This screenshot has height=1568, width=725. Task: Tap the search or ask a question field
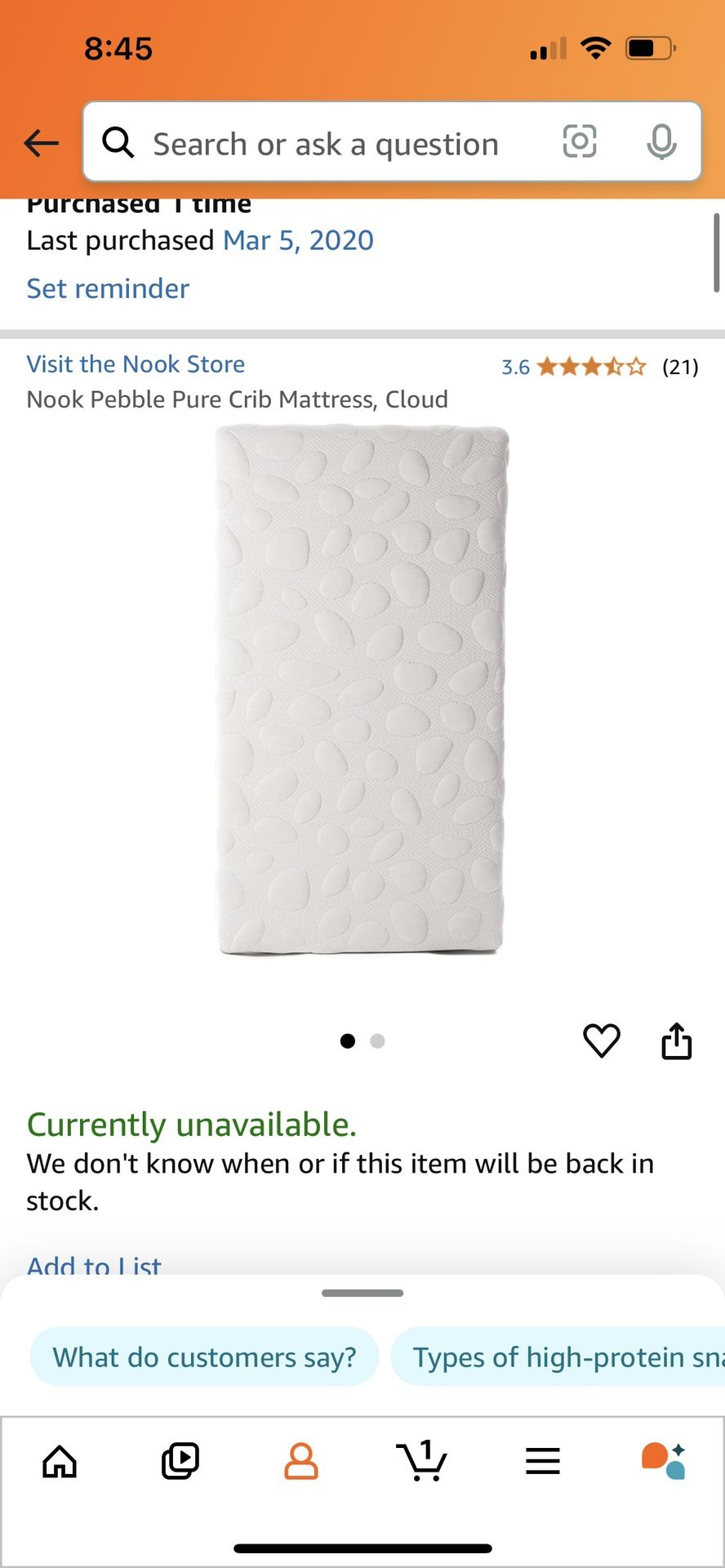(327, 145)
